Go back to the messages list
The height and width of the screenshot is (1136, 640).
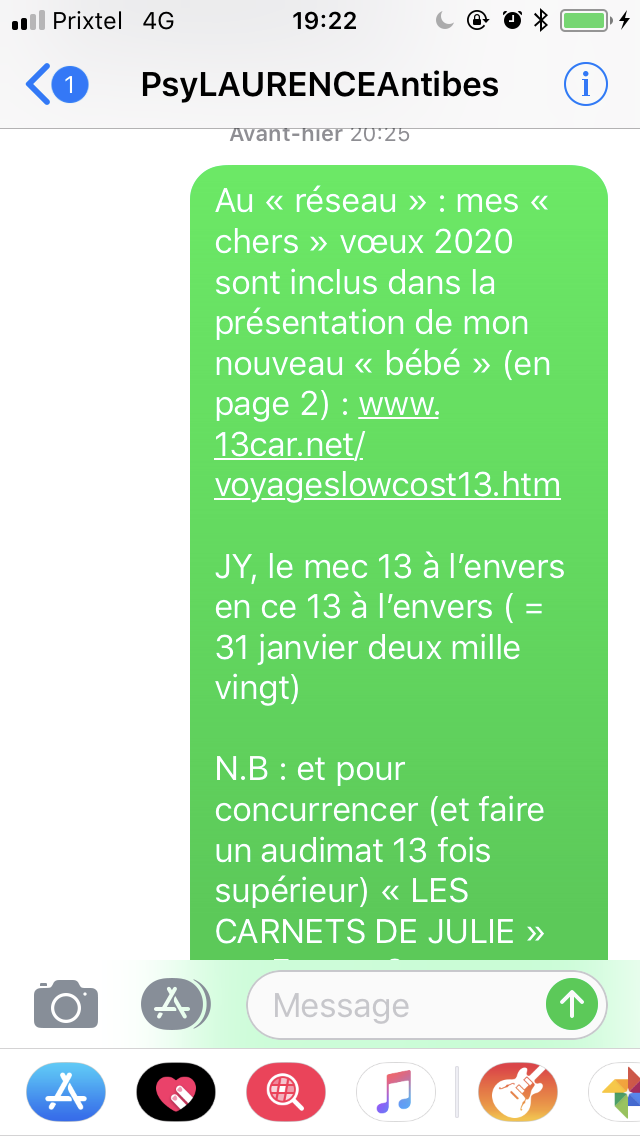tap(57, 85)
